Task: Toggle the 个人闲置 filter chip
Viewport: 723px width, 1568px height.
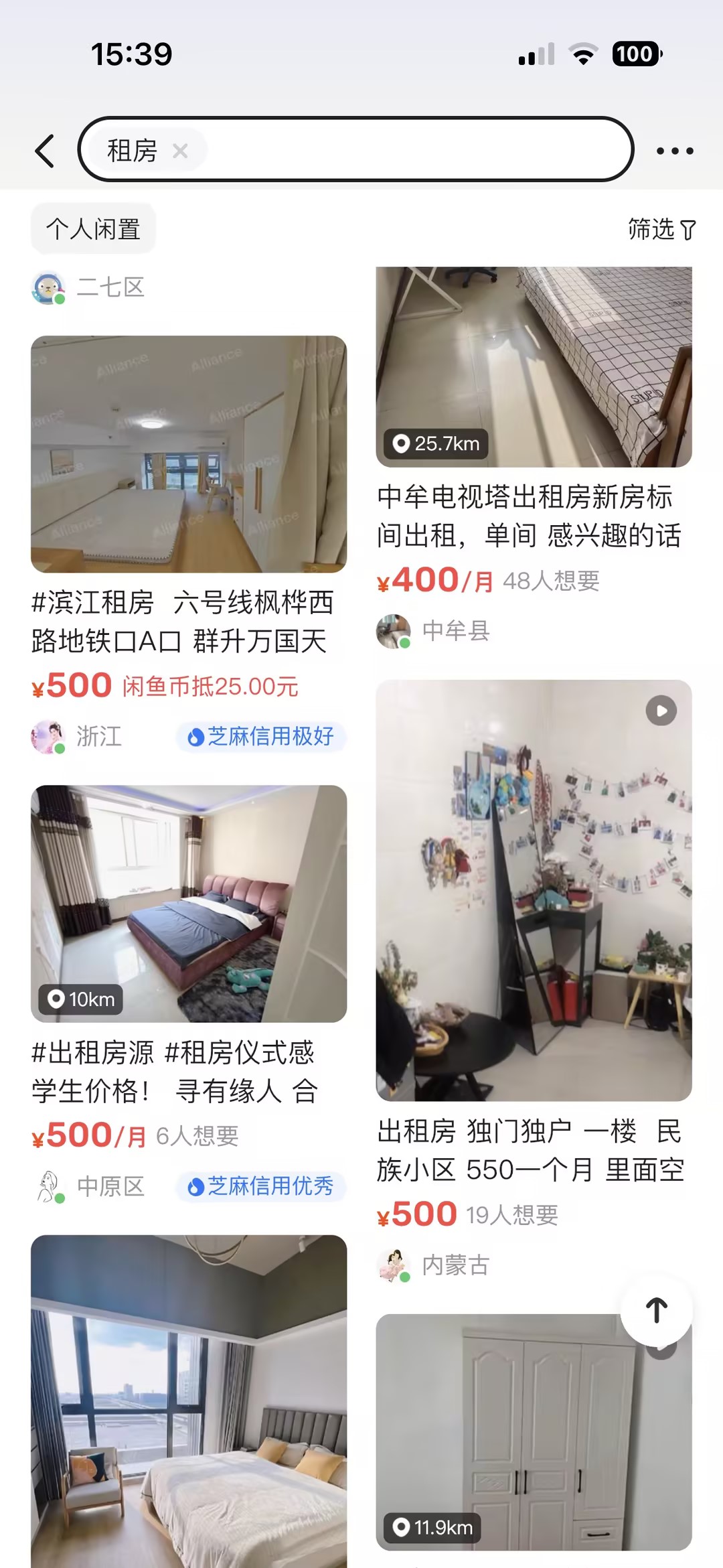Action: point(93,228)
